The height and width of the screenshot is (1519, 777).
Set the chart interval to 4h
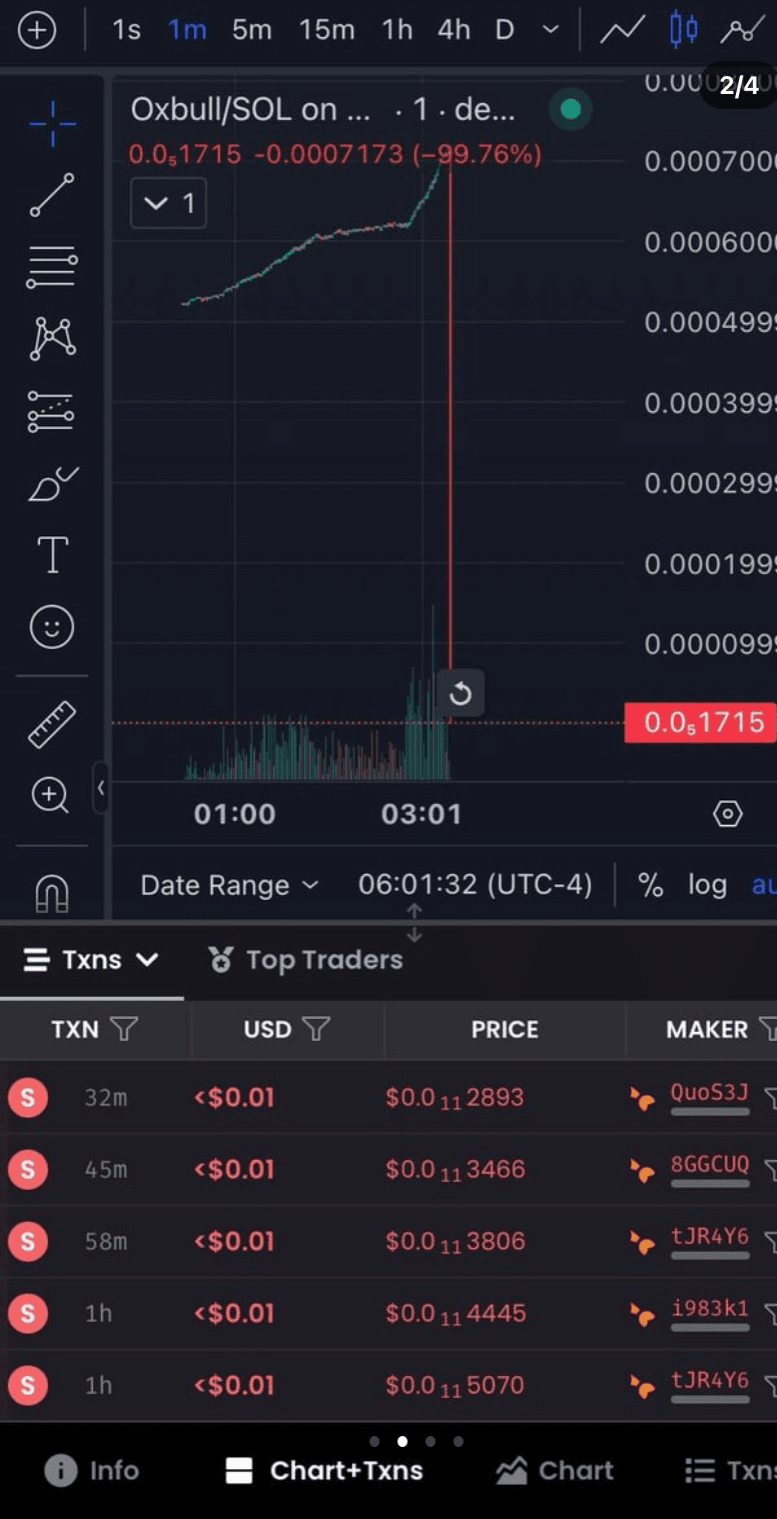(453, 30)
